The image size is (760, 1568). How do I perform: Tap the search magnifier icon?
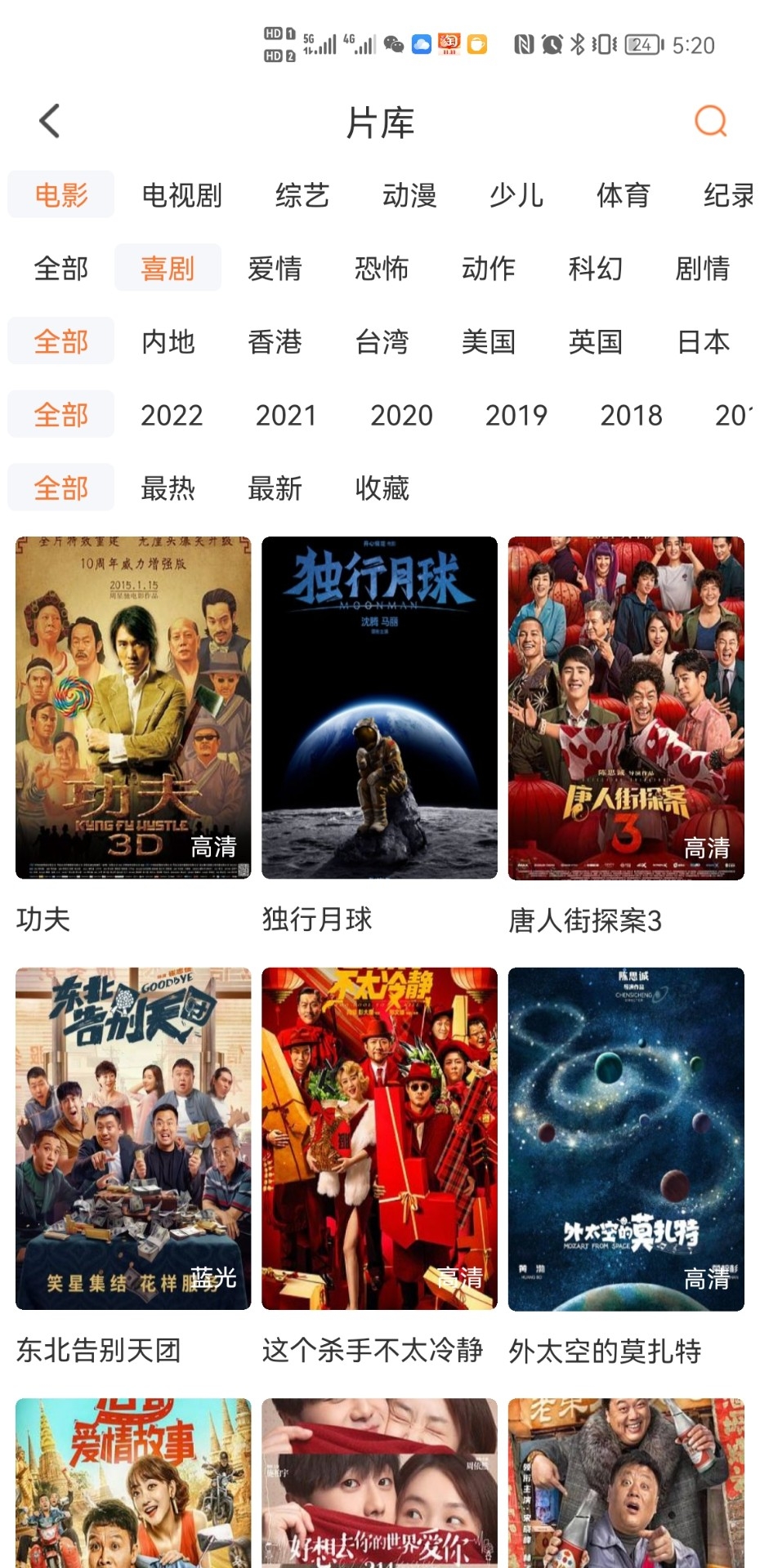coord(709,122)
